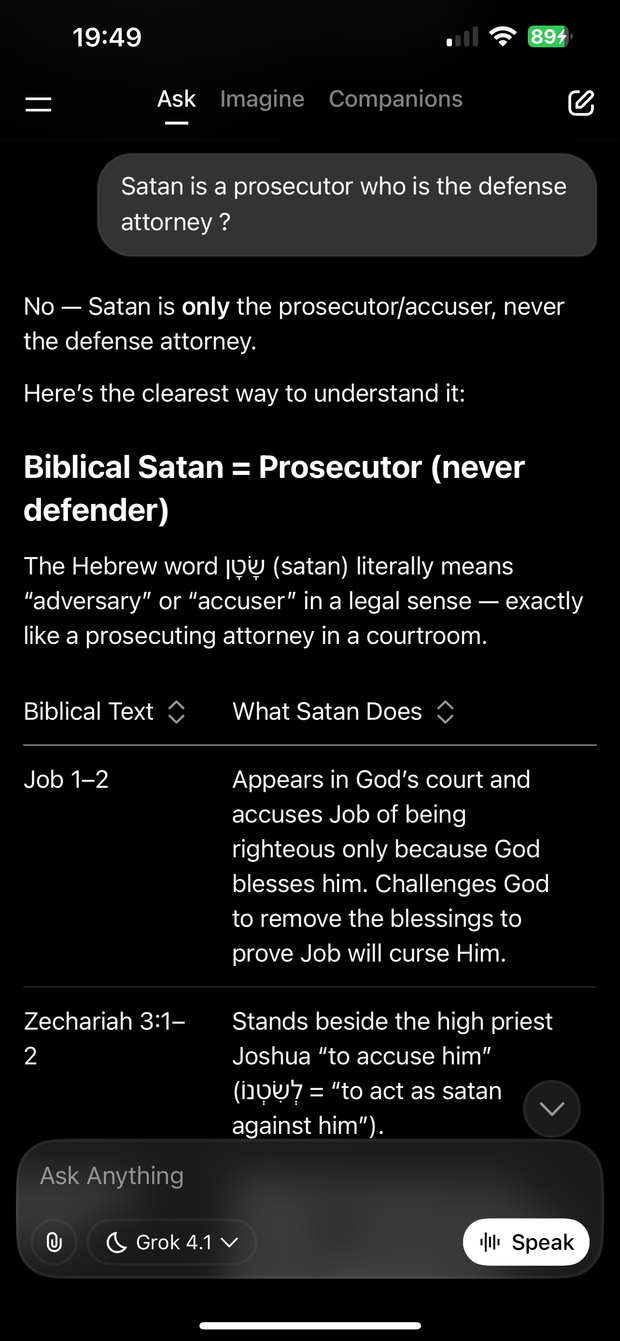
Task: Jump to the bottom of the conversation
Action: pos(552,1108)
